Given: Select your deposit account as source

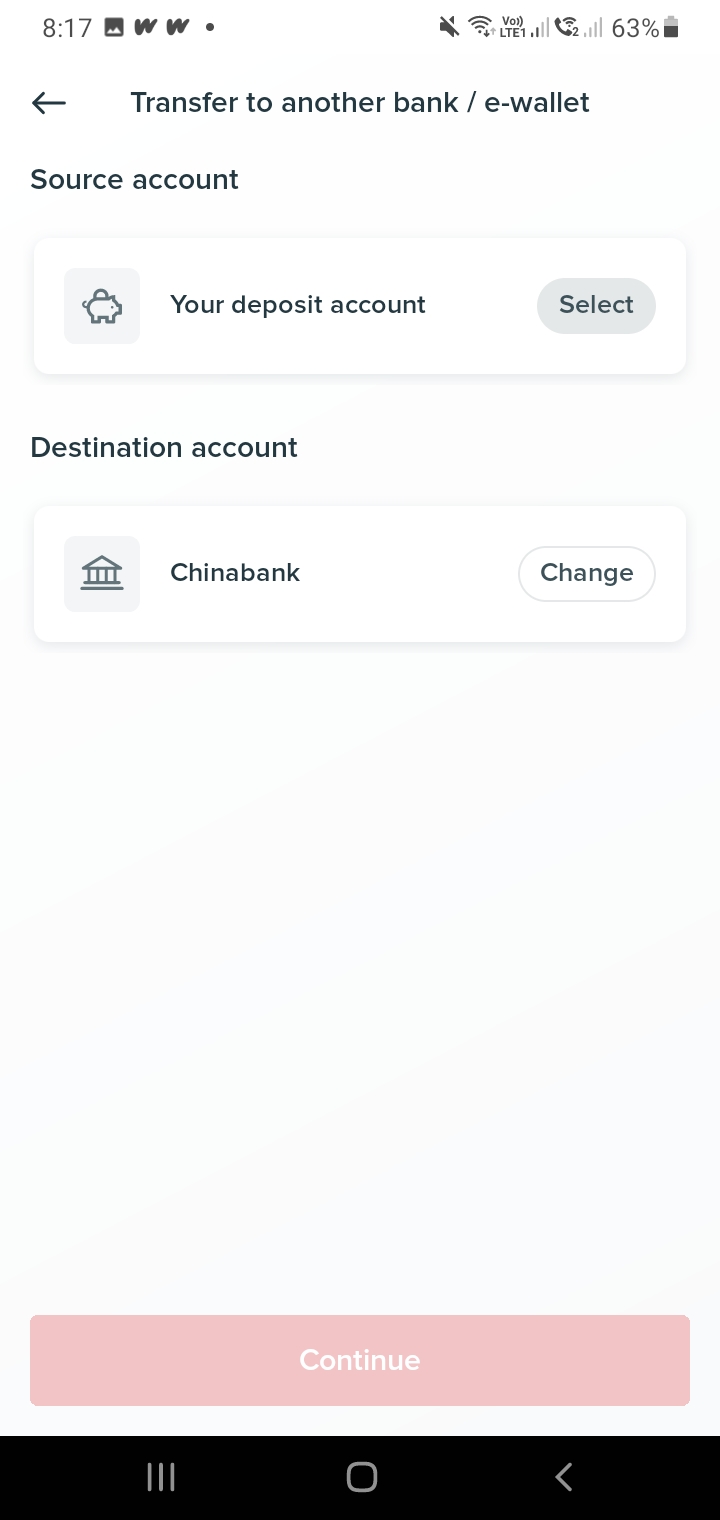Looking at the screenshot, I should (596, 305).
